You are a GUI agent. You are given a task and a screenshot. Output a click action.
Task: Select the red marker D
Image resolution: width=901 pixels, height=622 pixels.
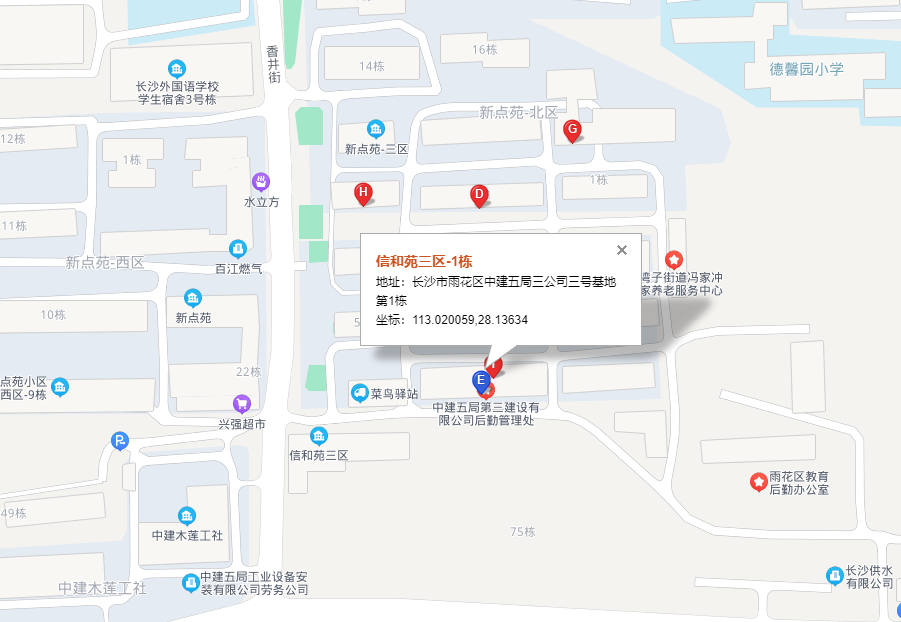[x=479, y=195]
